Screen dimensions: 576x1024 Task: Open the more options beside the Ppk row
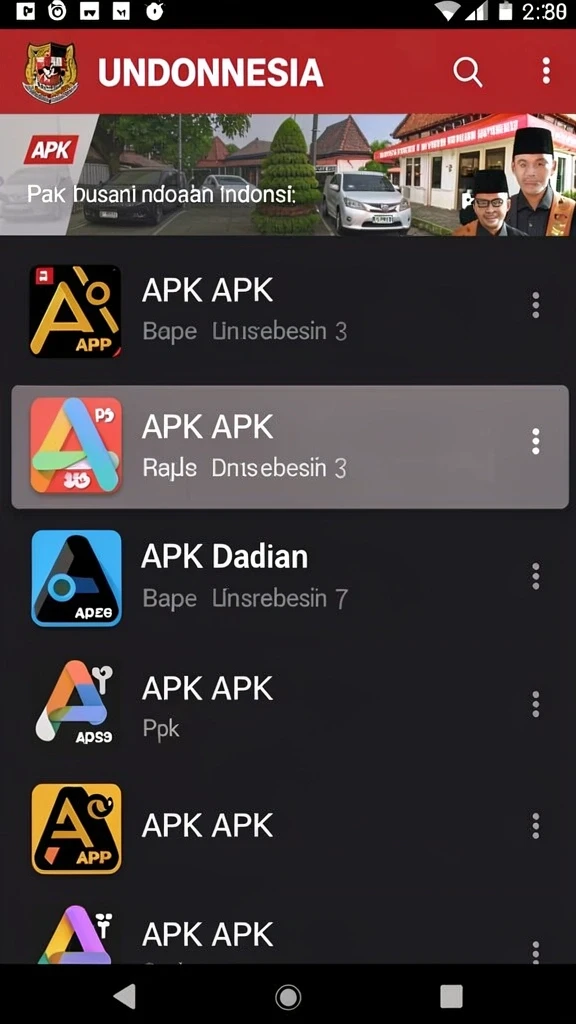(536, 704)
